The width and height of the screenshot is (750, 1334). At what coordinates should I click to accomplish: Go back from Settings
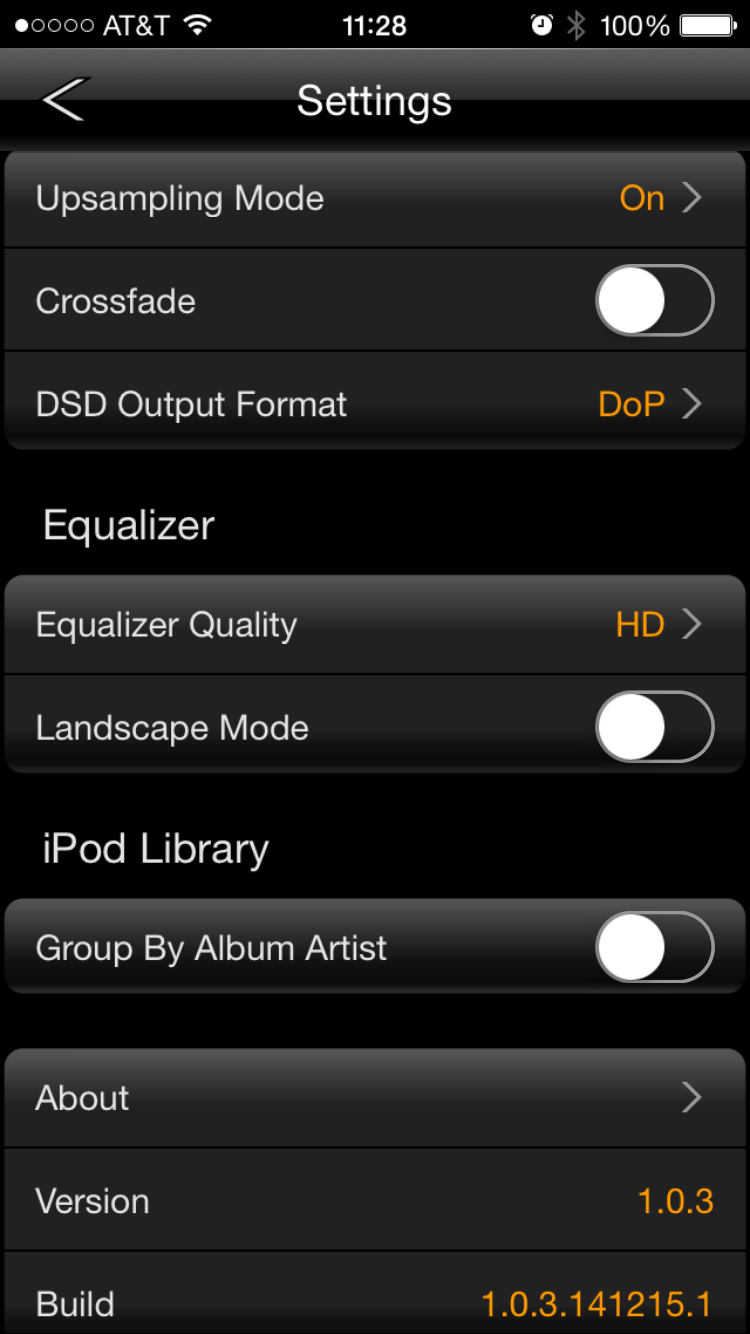tap(64, 100)
